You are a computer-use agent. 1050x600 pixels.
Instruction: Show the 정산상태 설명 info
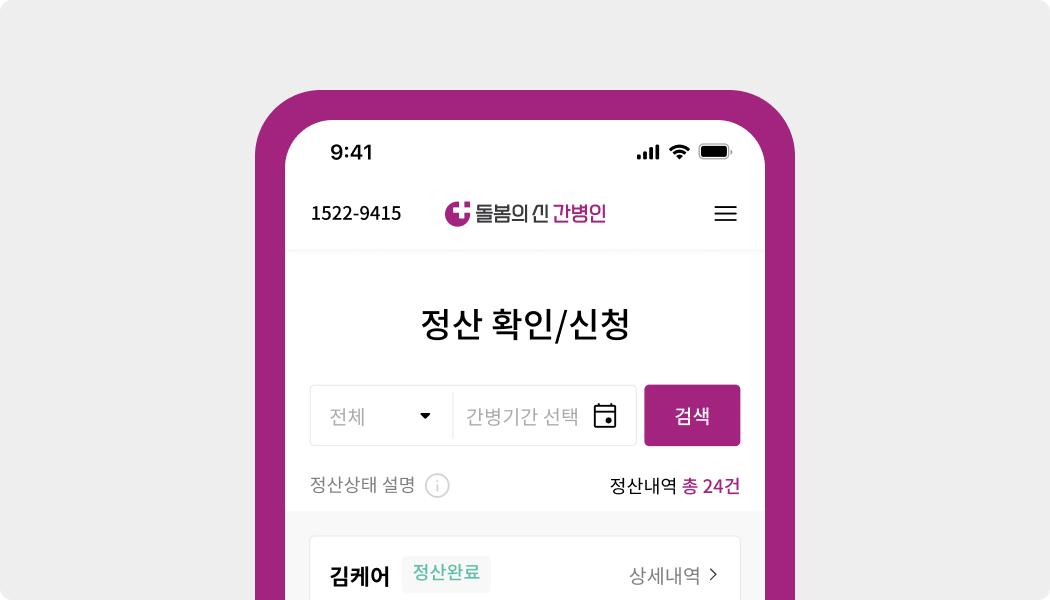(x=437, y=486)
